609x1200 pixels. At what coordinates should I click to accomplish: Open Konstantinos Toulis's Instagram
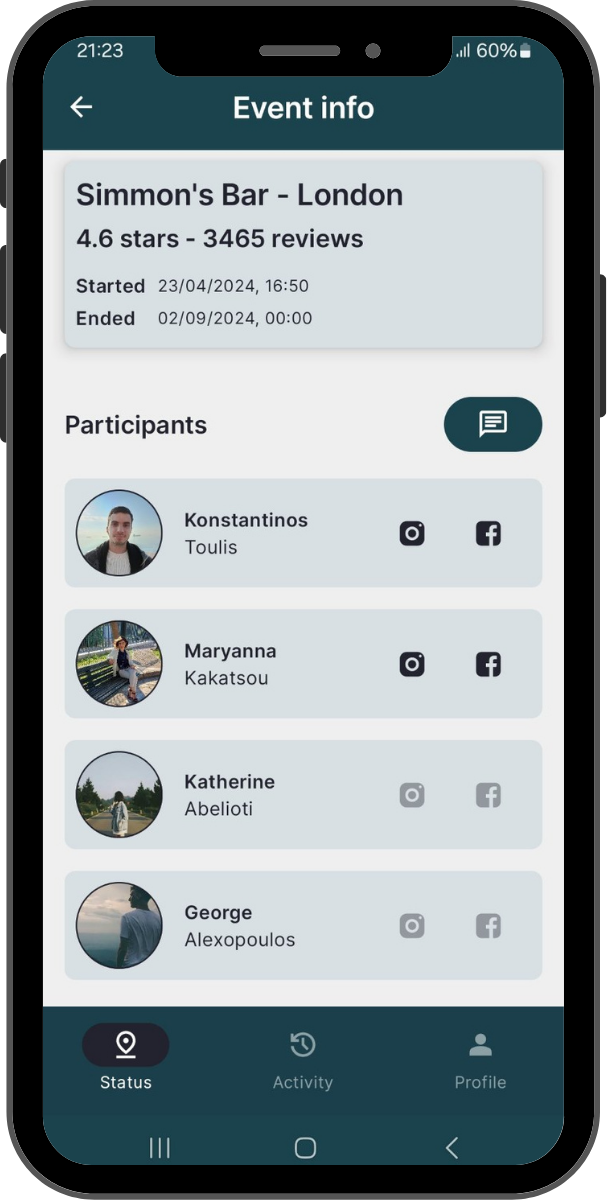tap(412, 533)
